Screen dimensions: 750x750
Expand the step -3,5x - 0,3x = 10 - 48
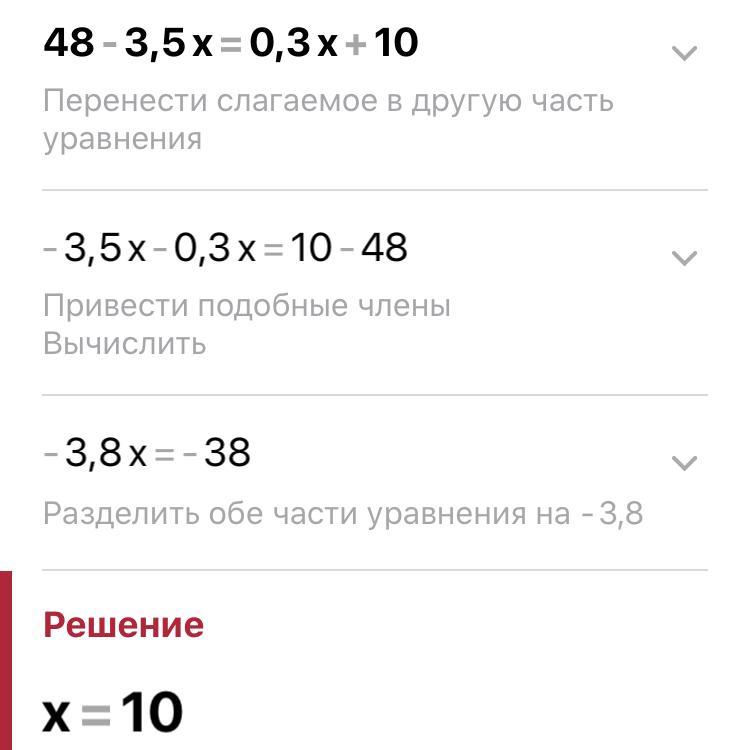684,258
